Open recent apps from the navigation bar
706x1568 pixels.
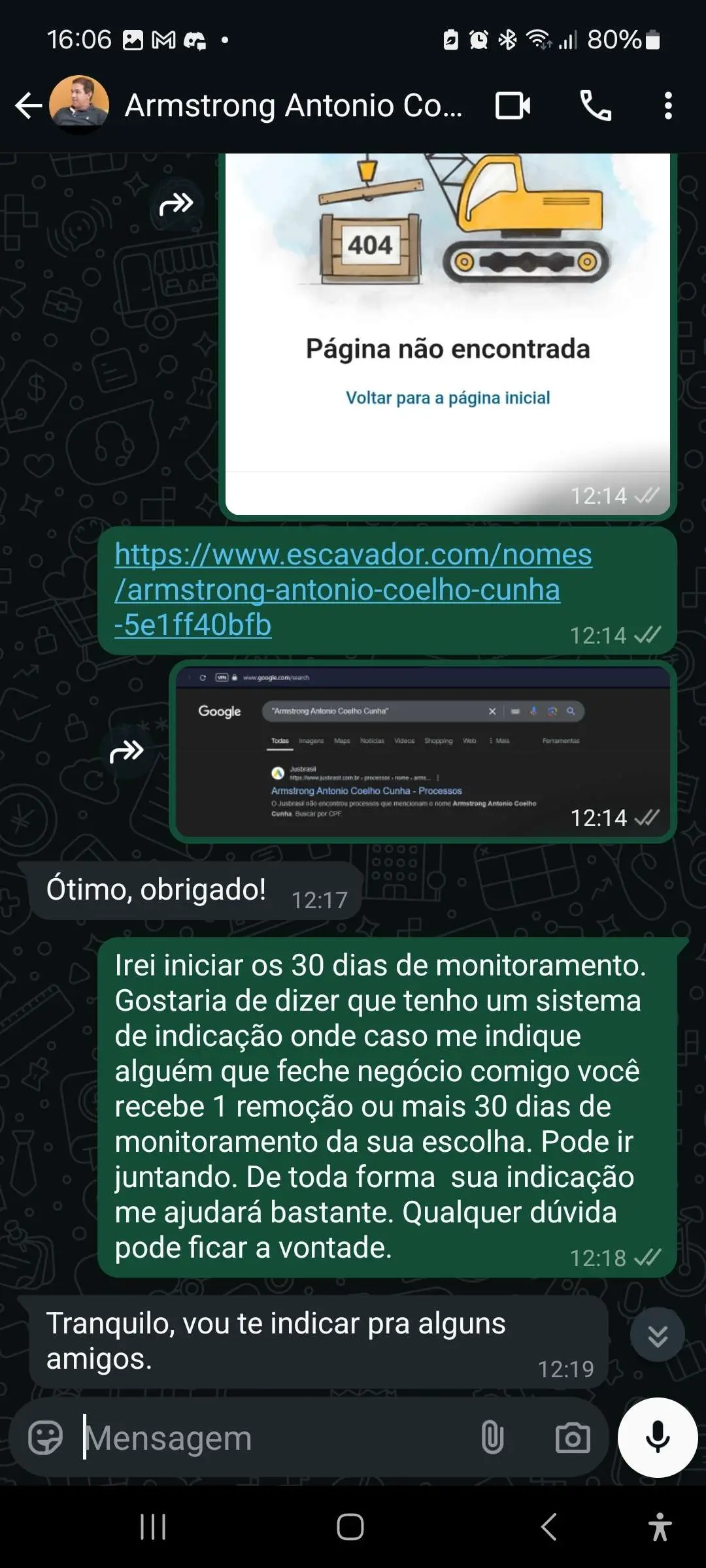tap(153, 1527)
